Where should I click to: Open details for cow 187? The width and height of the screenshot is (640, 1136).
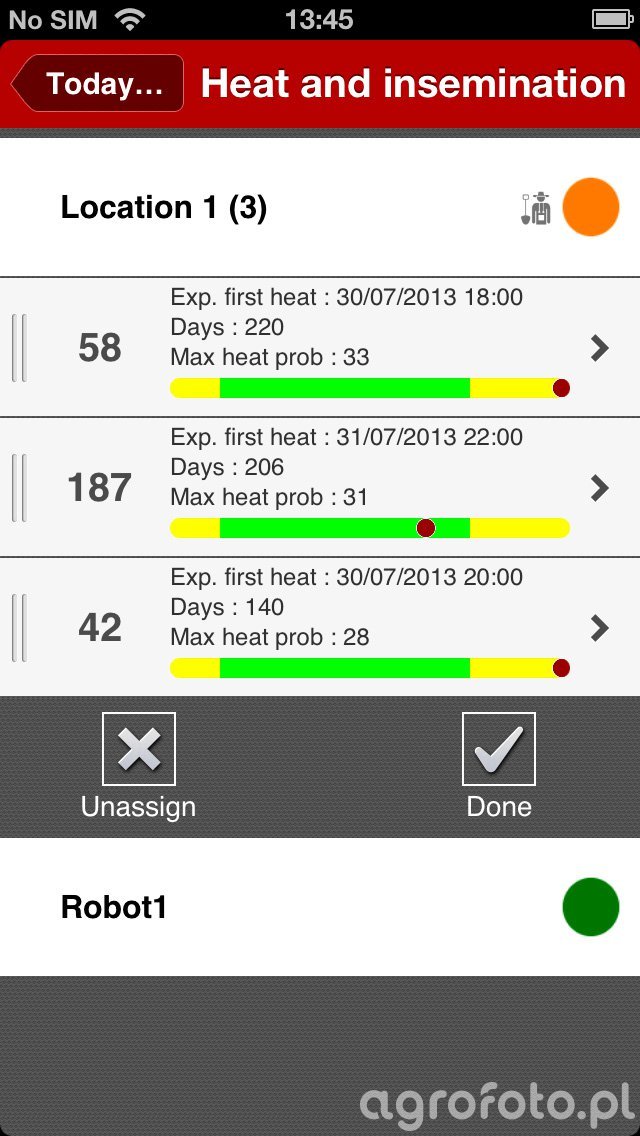[x=598, y=488]
